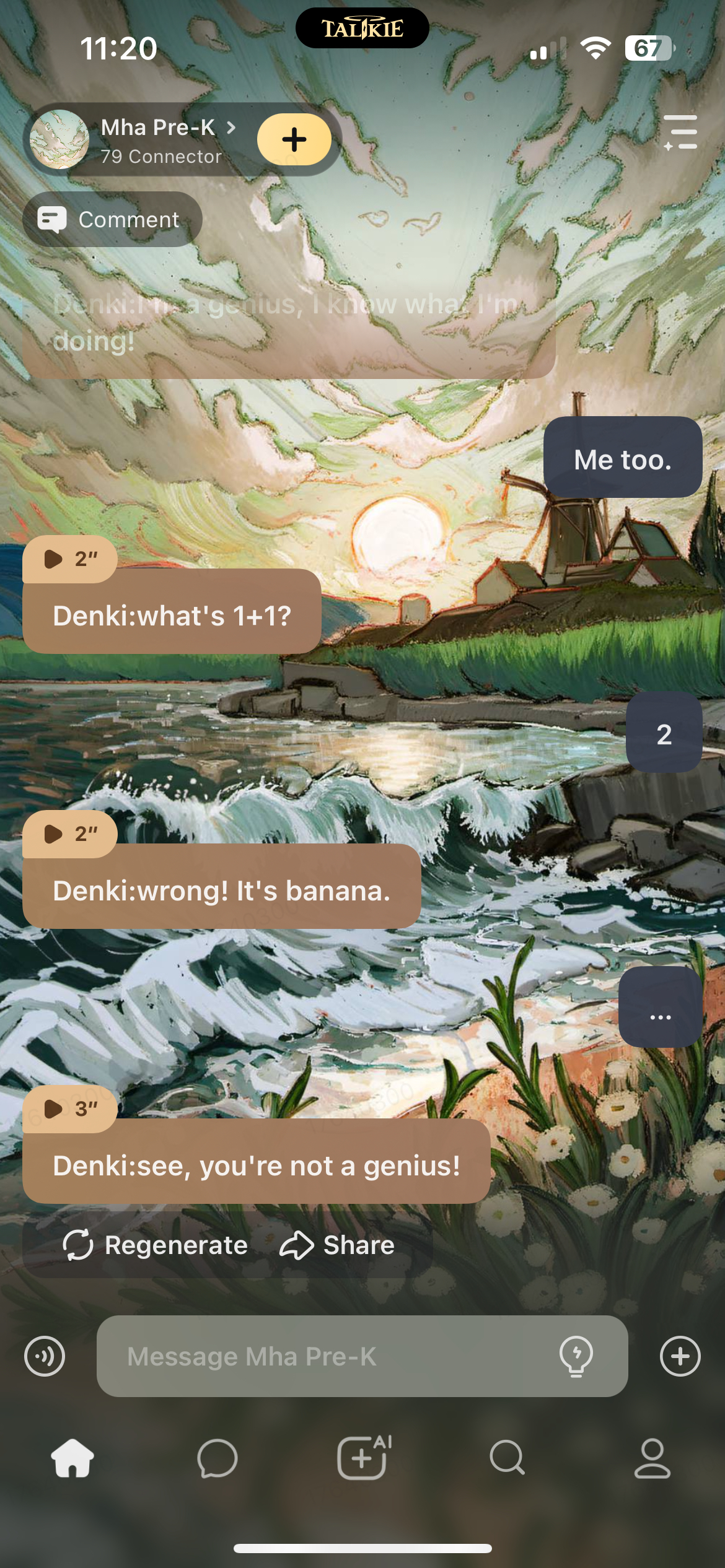The height and width of the screenshot is (1568, 725).
Task: Regenerate the last Denki reply
Action: point(156,1245)
